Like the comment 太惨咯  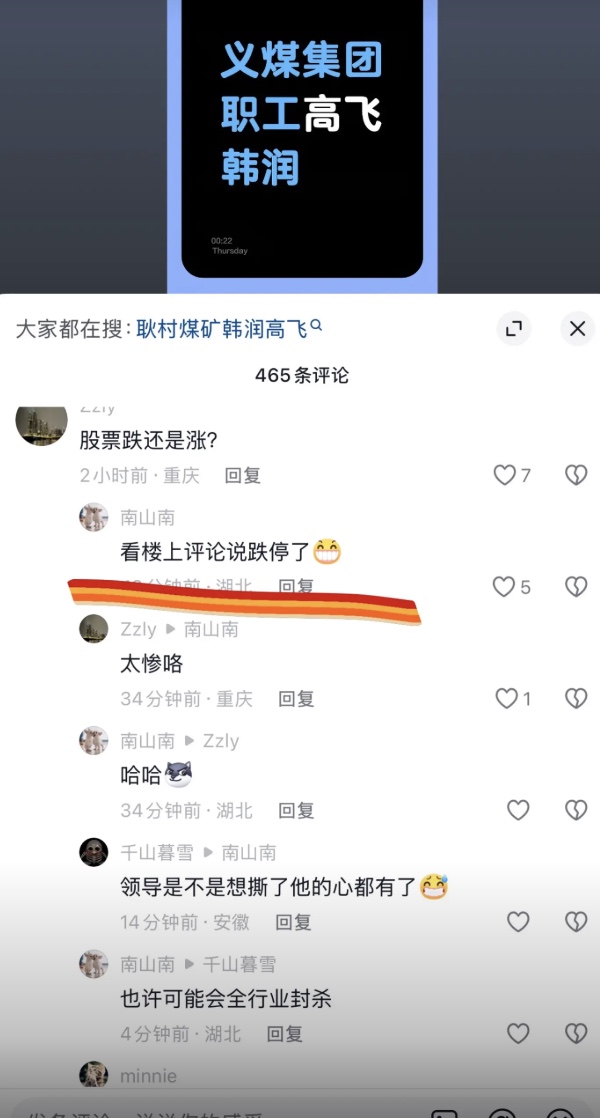pos(507,698)
